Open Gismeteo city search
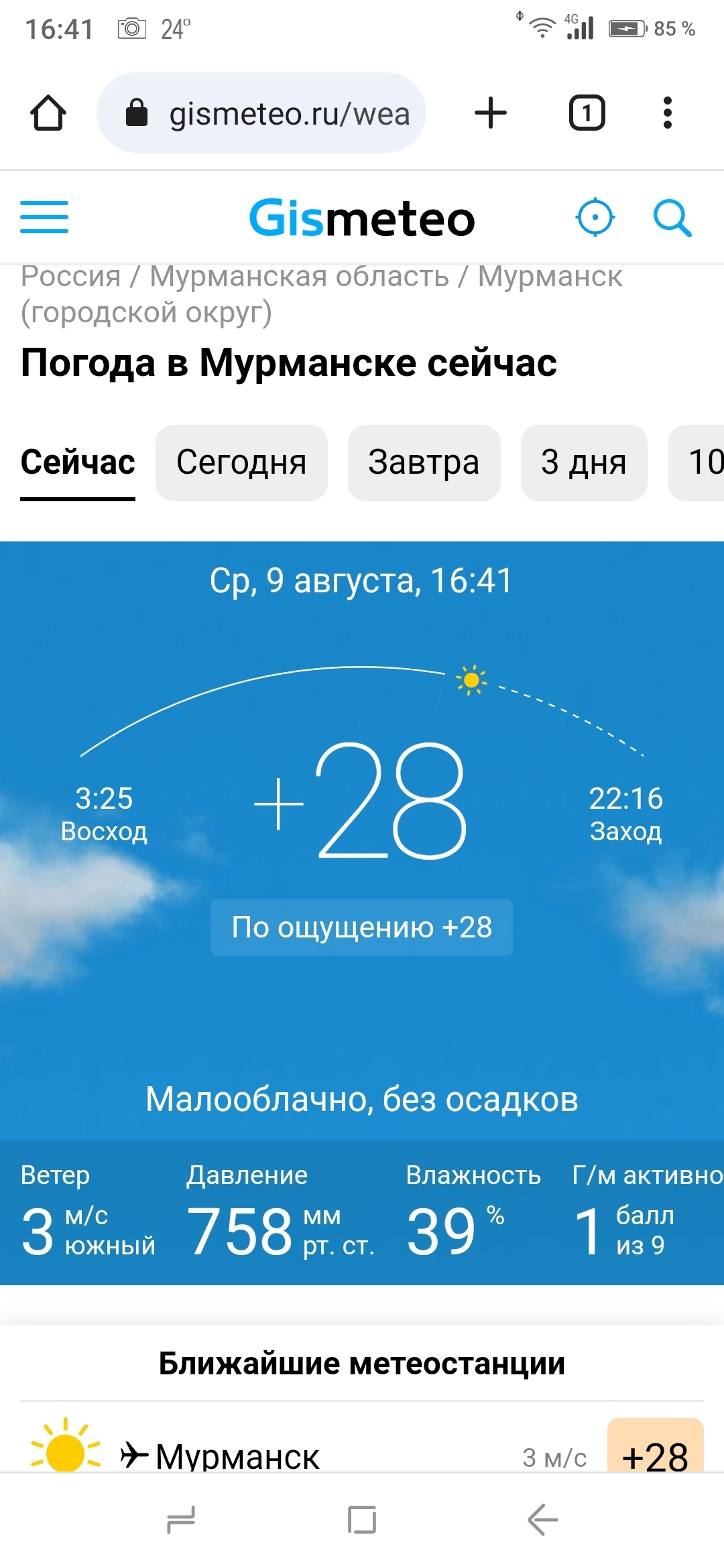The image size is (724, 1568). coord(672,218)
